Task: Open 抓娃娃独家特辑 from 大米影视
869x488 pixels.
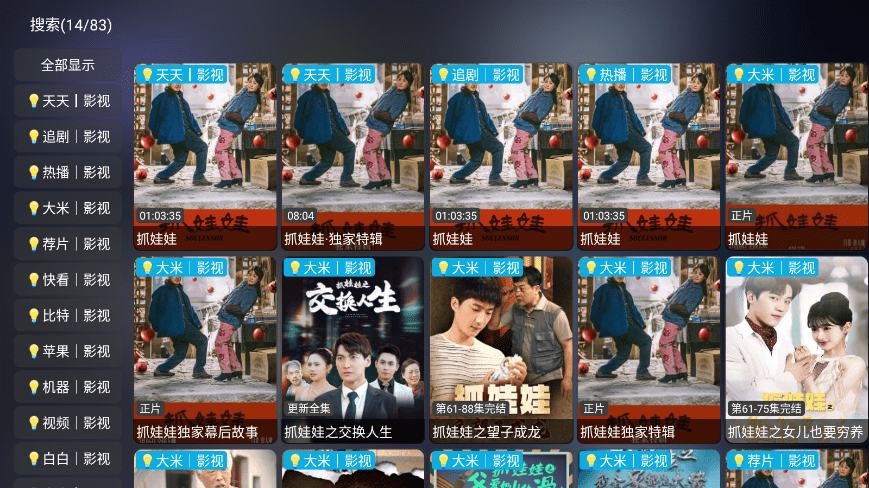Action: coord(649,350)
